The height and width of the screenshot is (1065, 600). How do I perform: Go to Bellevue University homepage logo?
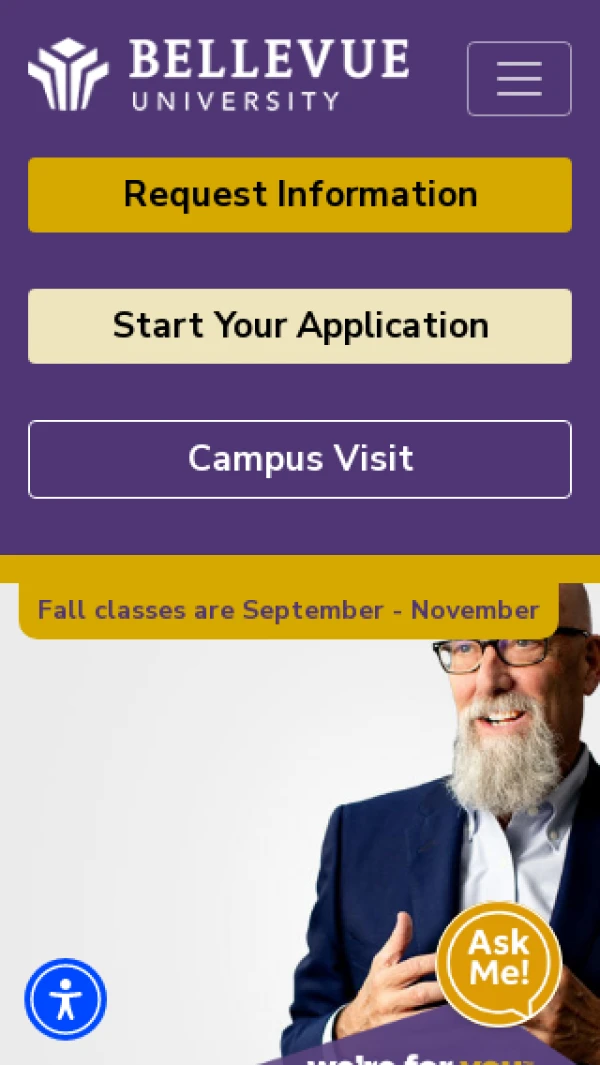click(x=218, y=74)
